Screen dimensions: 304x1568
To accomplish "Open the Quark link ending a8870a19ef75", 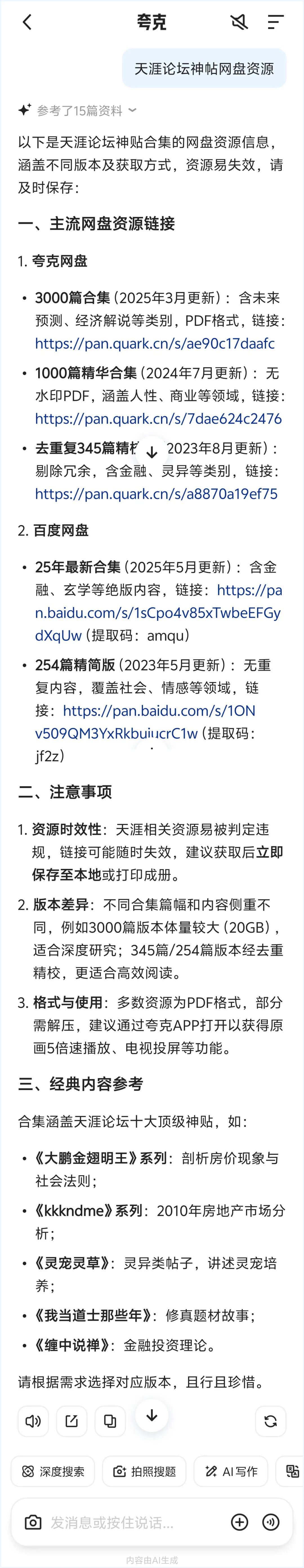I will [x=156, y=494].
